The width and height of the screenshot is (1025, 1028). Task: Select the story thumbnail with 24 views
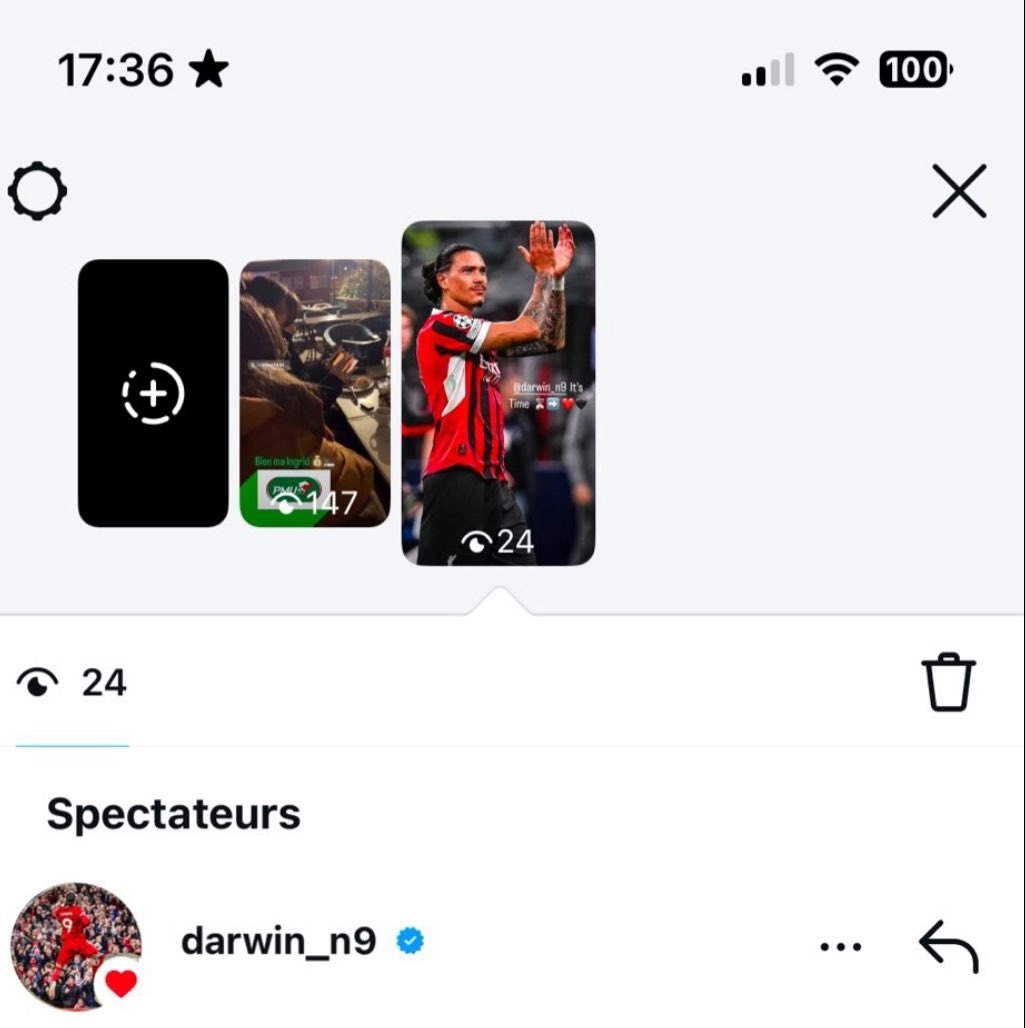[x=498, y=393]
